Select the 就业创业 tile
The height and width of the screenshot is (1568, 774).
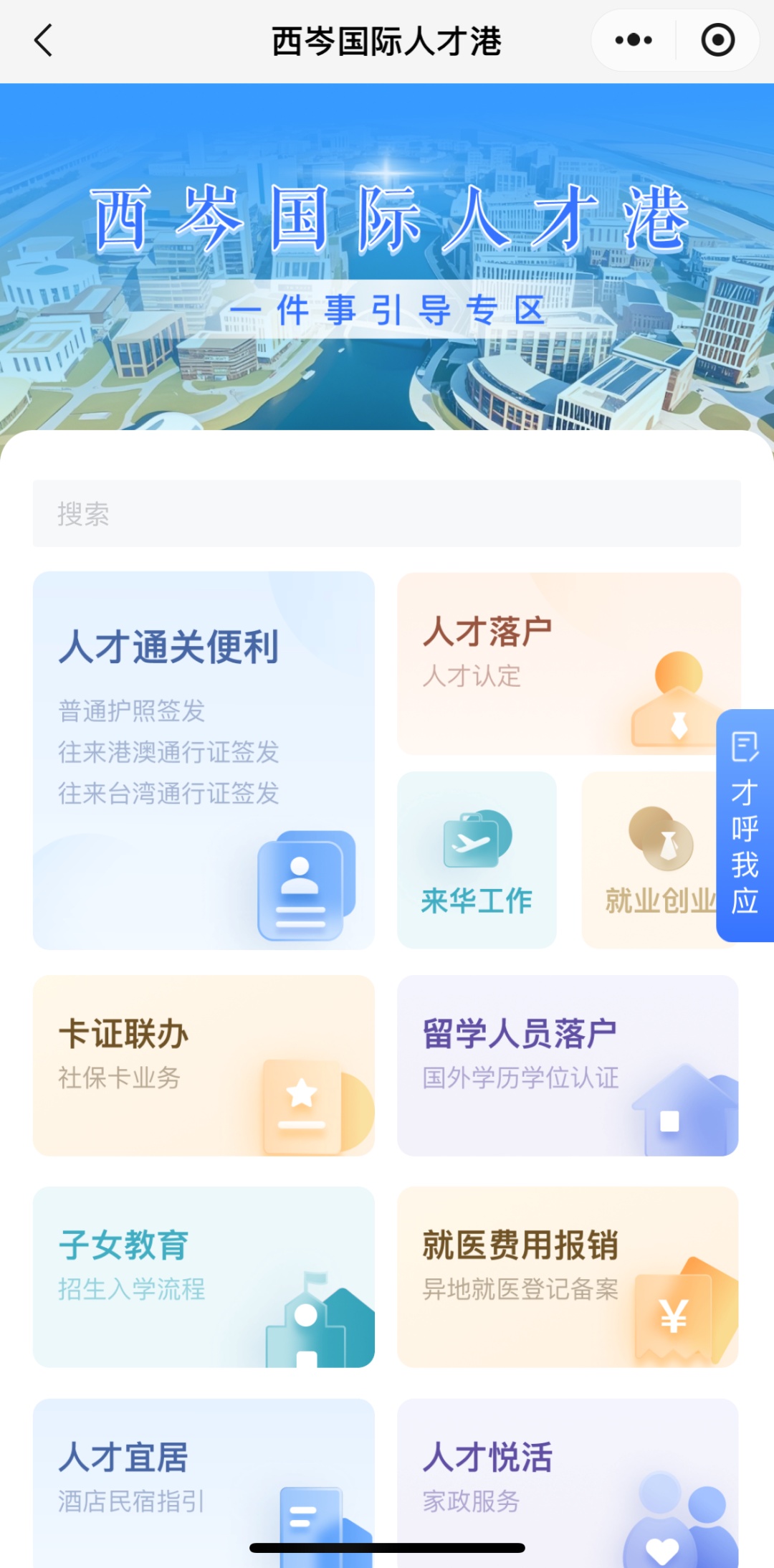649,860
